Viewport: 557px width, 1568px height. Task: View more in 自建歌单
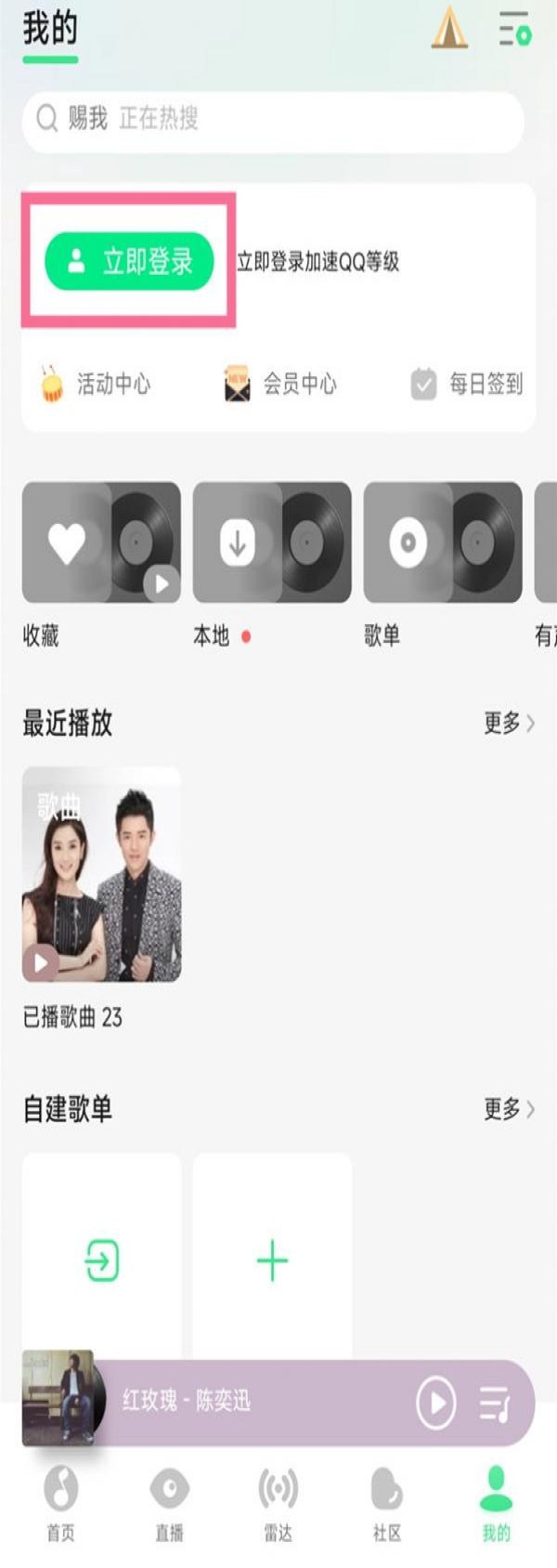tap(509, 1109)
